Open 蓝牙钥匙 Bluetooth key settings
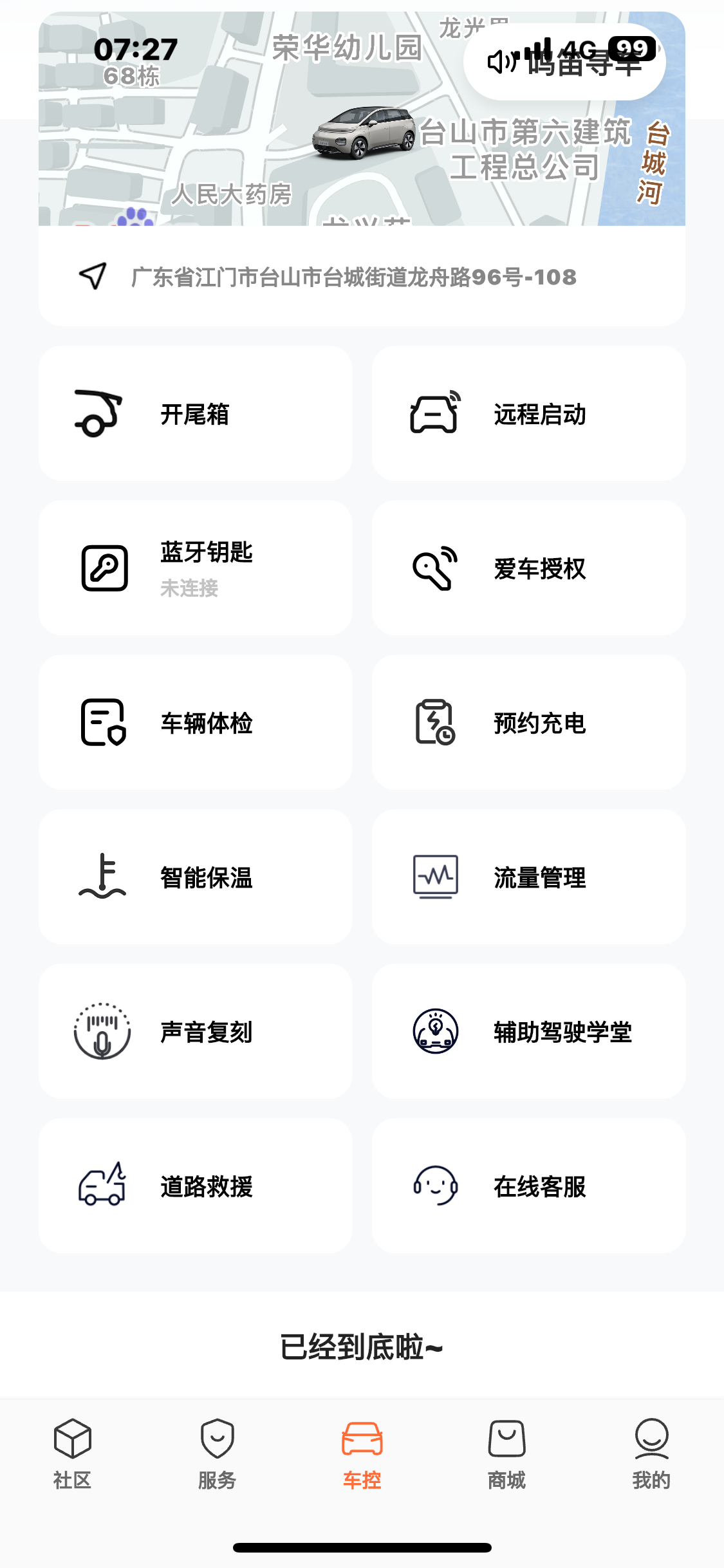Viewport: 724px width, 1568px height. (x=195, y=568)
